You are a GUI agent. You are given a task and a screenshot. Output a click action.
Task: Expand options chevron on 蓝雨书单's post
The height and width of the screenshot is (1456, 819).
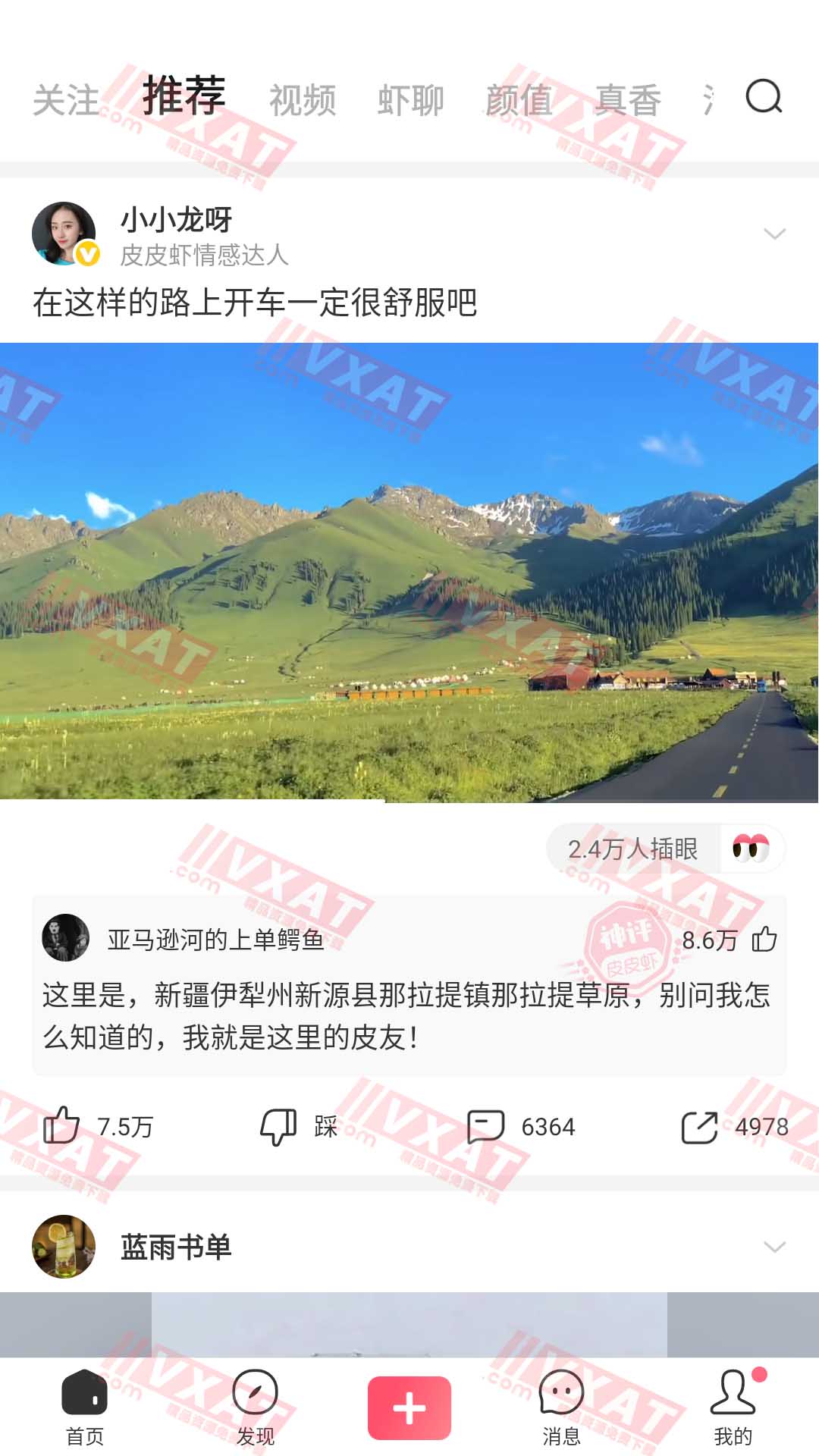click(x=774, y=1247)
